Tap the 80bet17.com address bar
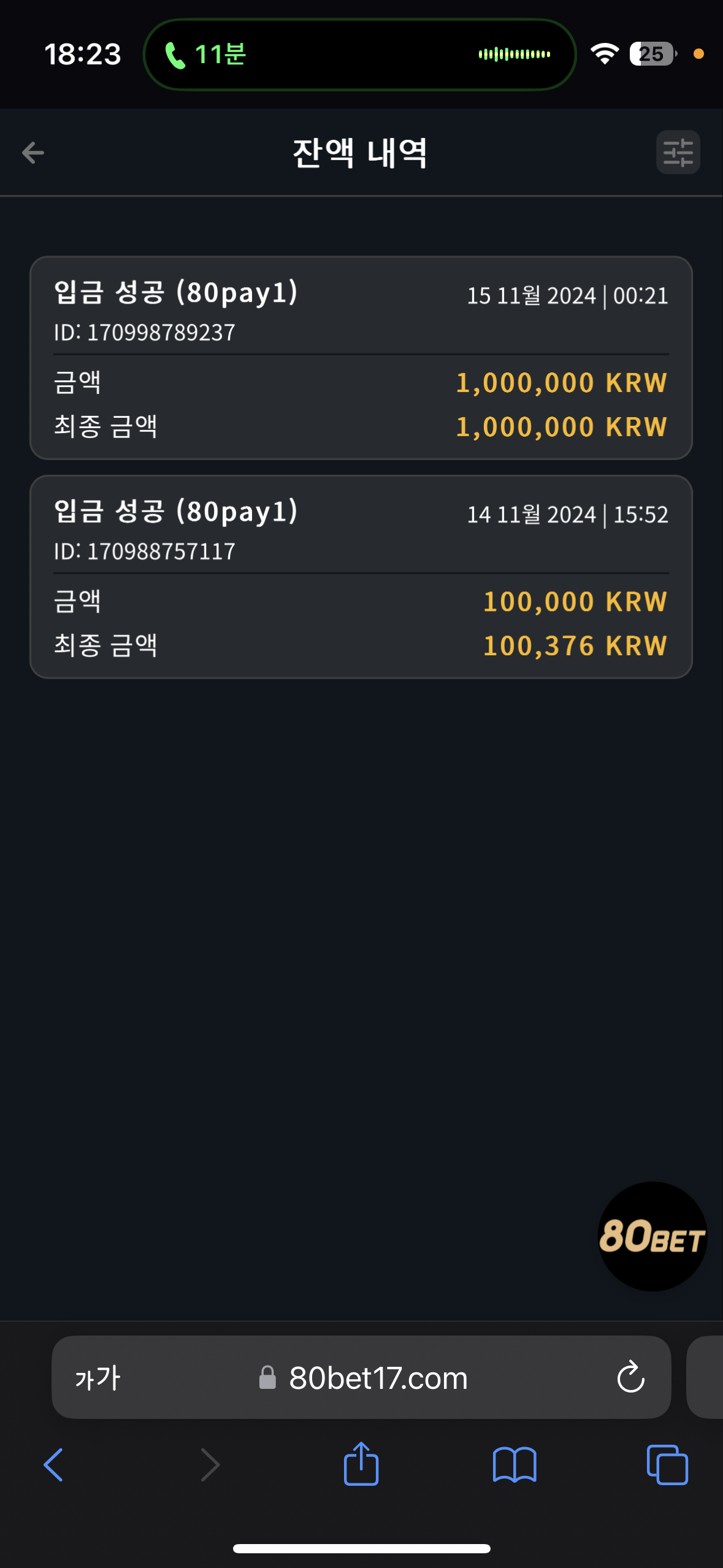The height and width of the screenshot is (1568, 723). point(361,1378)
